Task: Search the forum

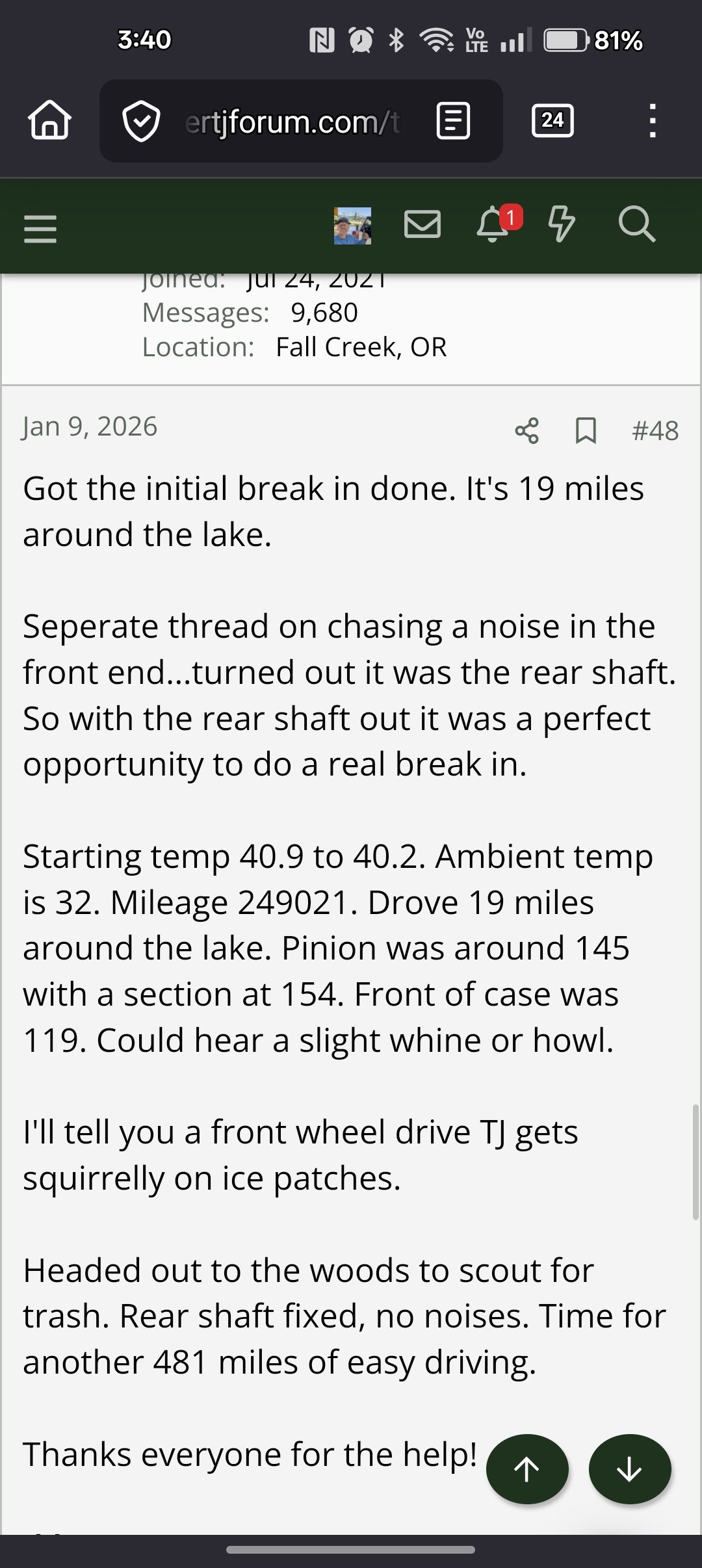Action: pos(636,225)
